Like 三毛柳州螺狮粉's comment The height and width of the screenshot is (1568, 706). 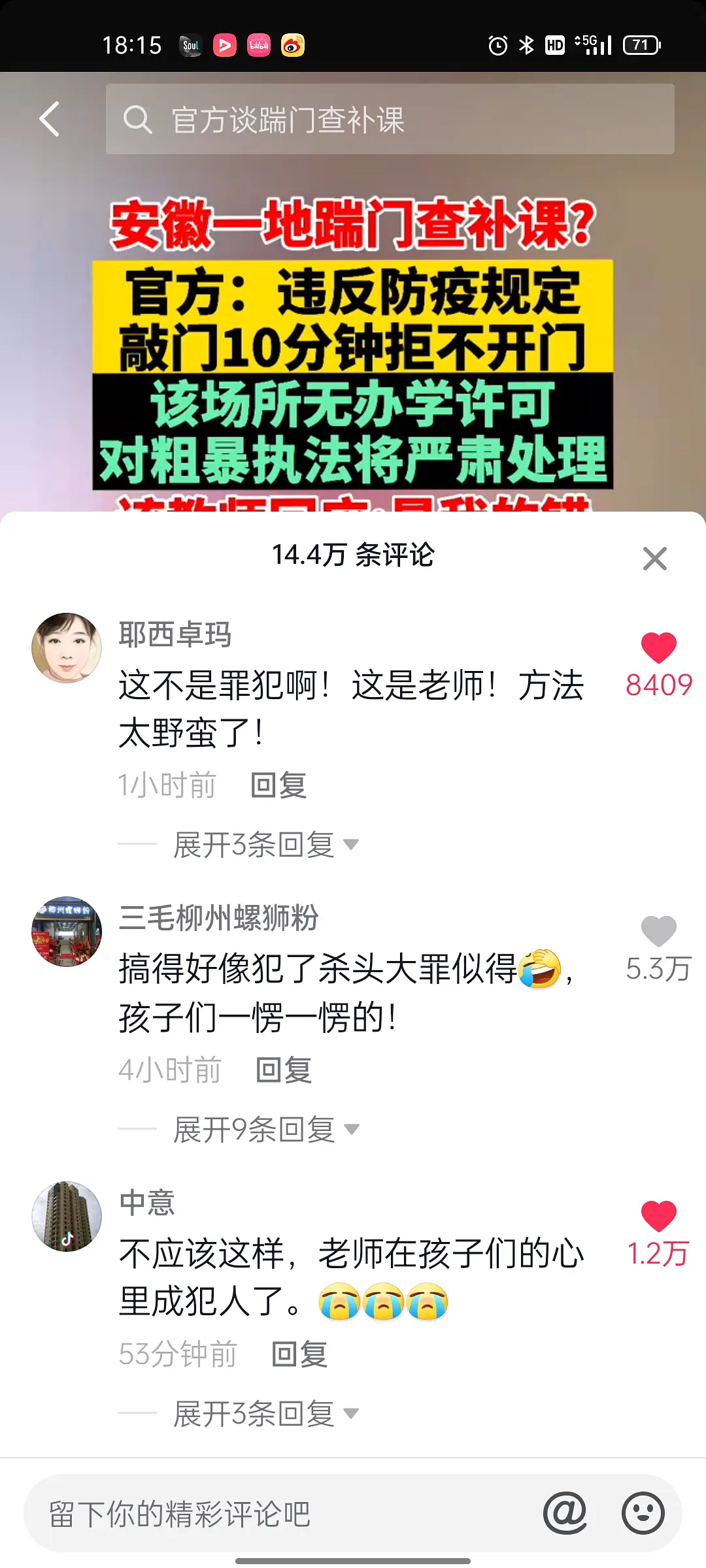658,932
